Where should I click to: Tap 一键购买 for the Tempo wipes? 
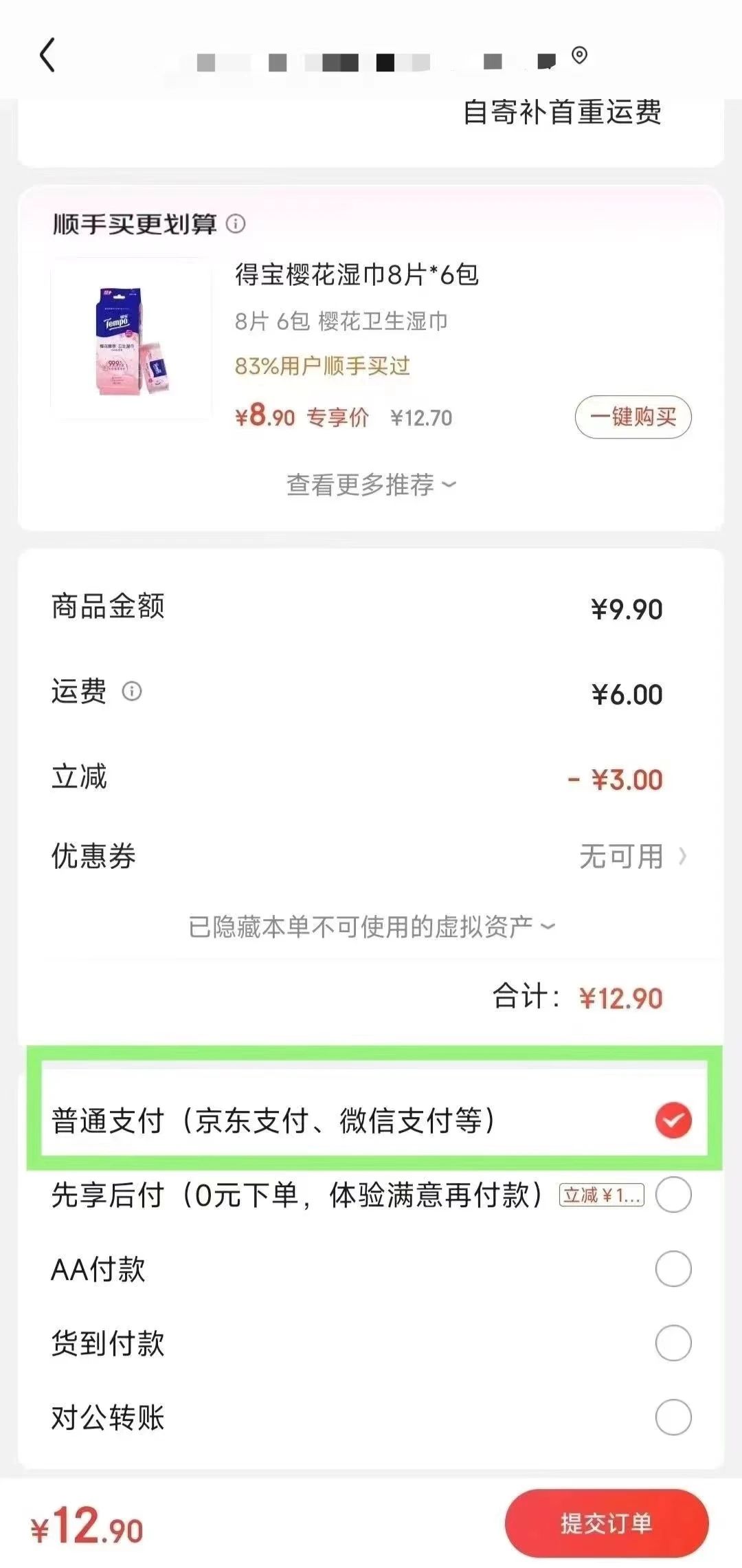tap(633, 417)
